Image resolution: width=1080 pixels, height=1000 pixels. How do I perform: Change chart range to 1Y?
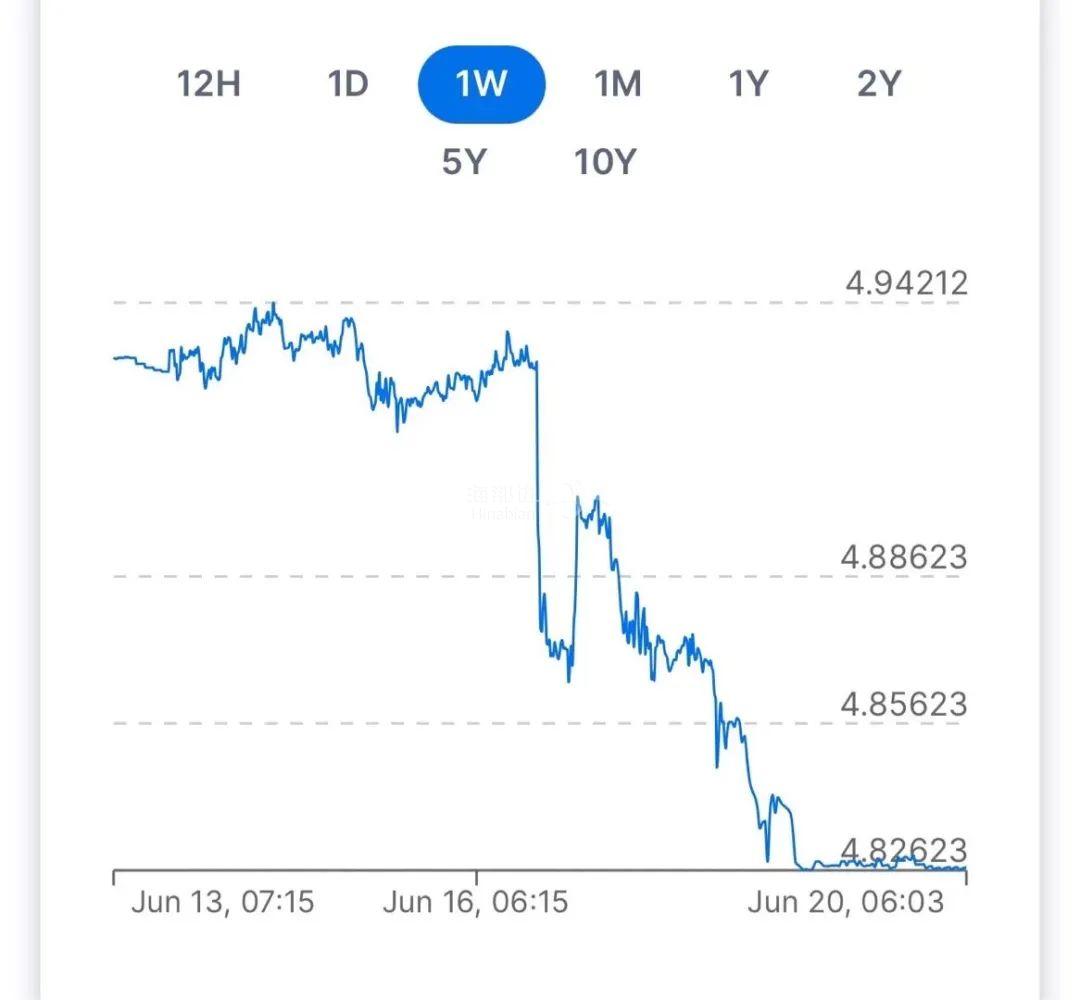(x=748, y=84)
